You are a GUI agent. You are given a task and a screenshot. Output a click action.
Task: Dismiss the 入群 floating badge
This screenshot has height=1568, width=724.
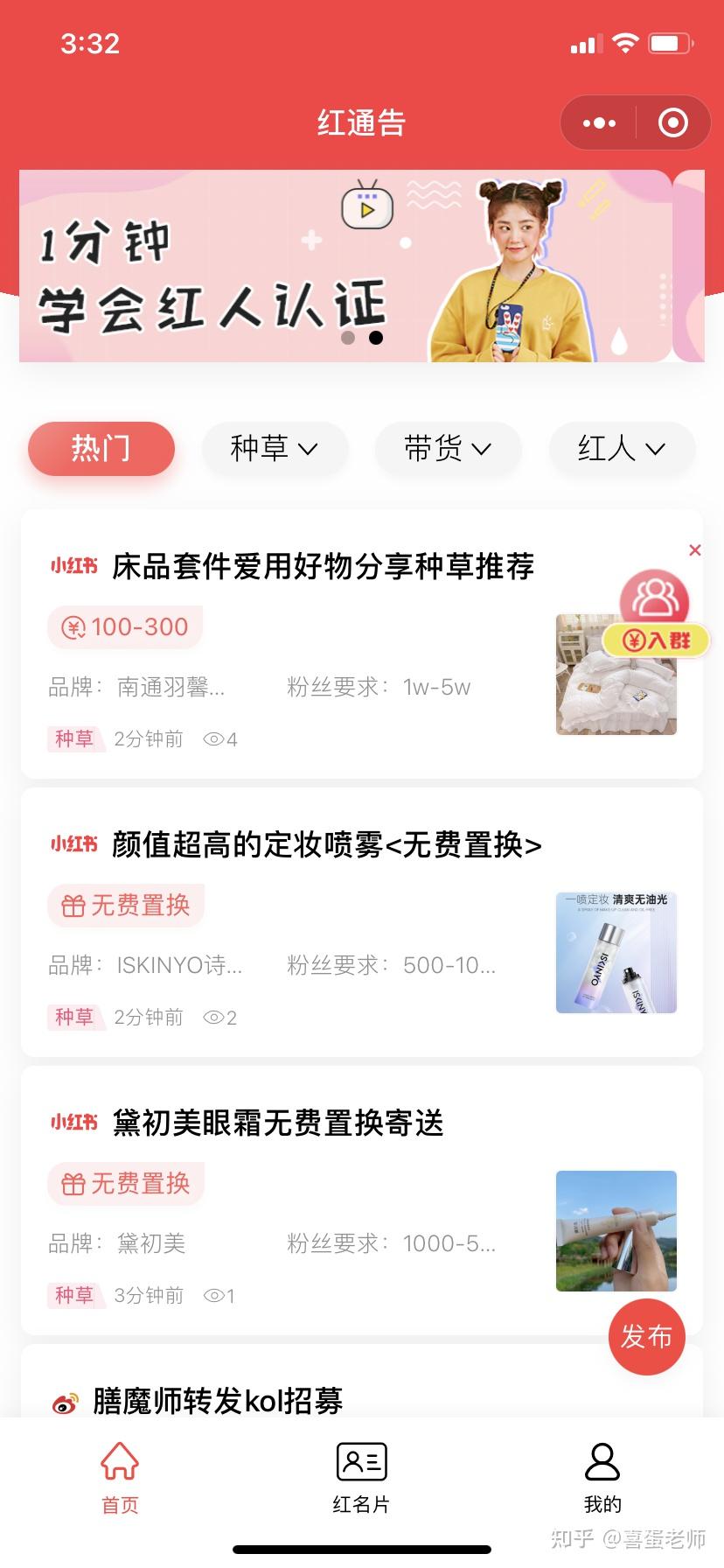695,550
